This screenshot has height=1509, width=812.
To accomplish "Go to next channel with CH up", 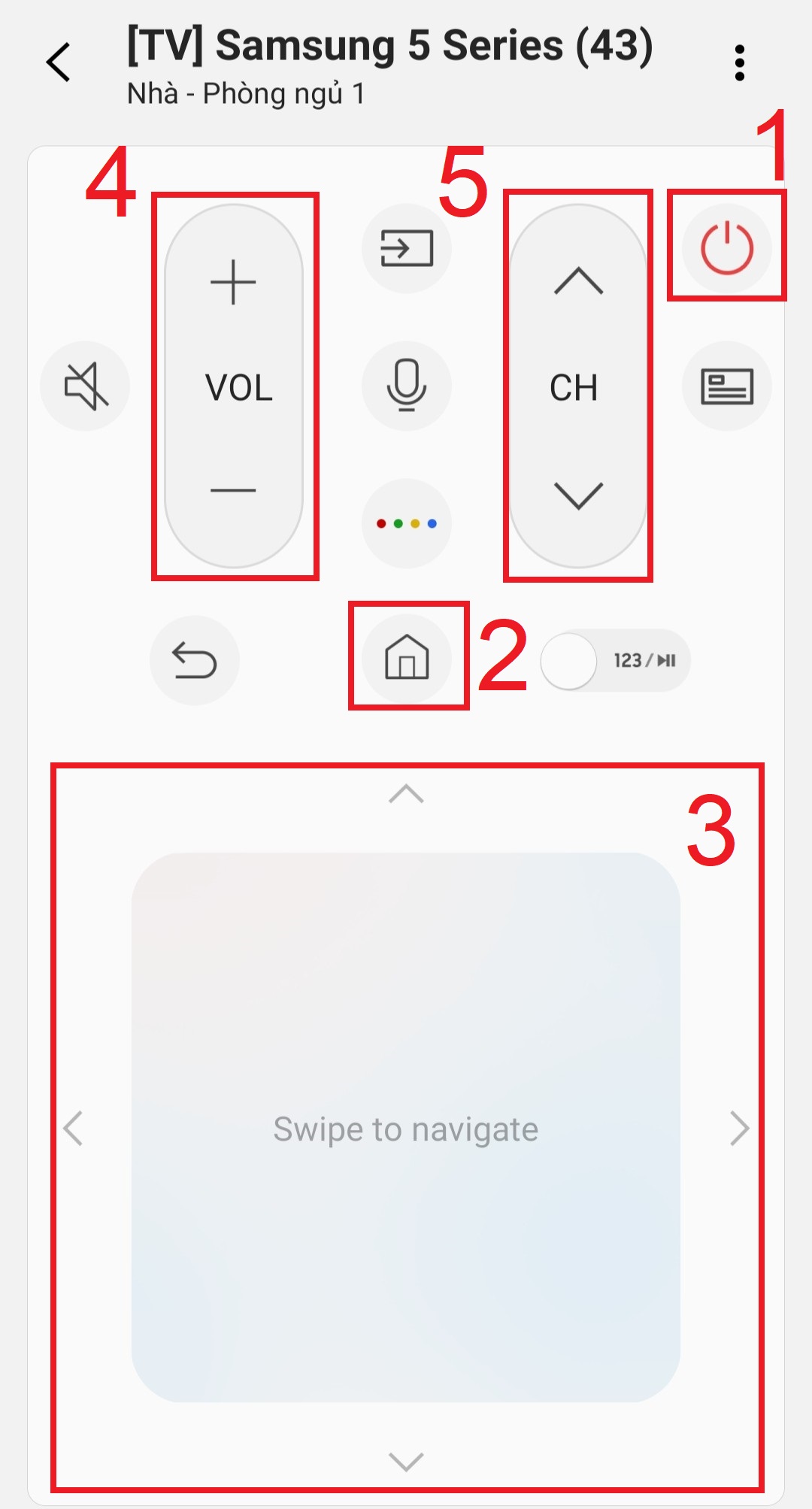I will [x=578, y=281].
